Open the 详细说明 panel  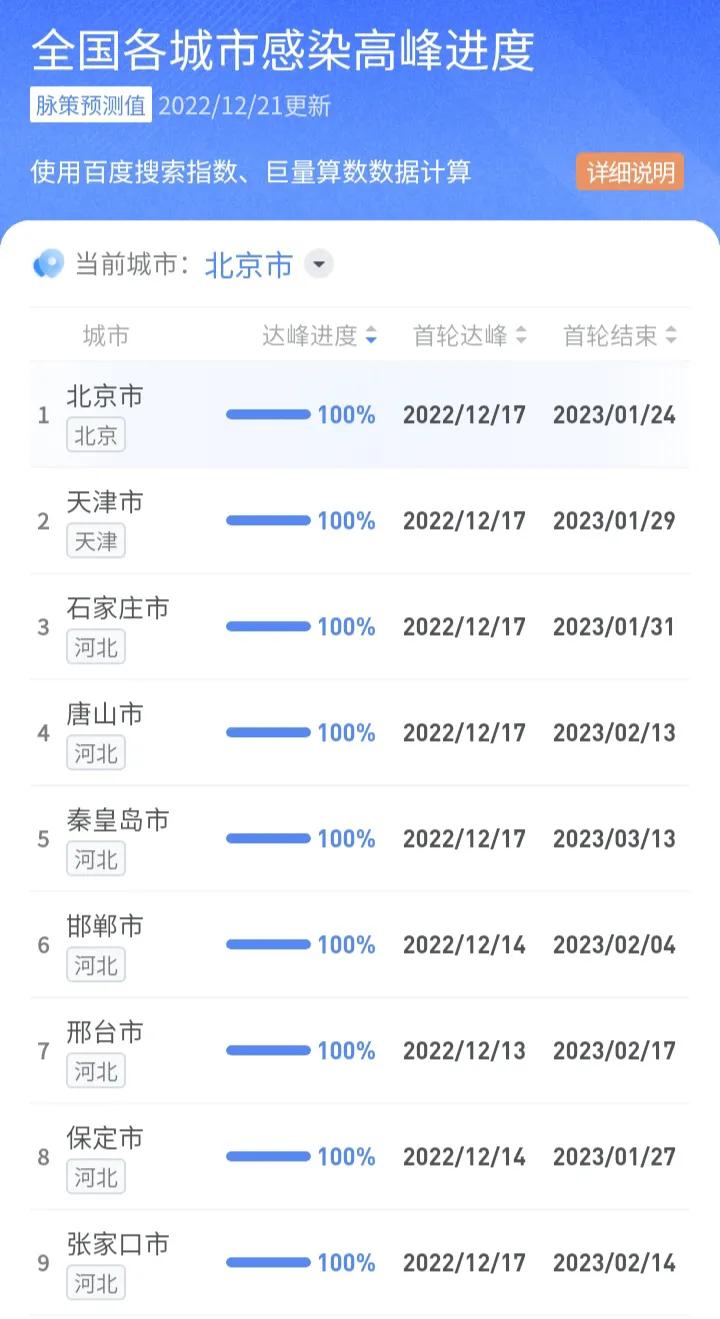tap(630, 172)
